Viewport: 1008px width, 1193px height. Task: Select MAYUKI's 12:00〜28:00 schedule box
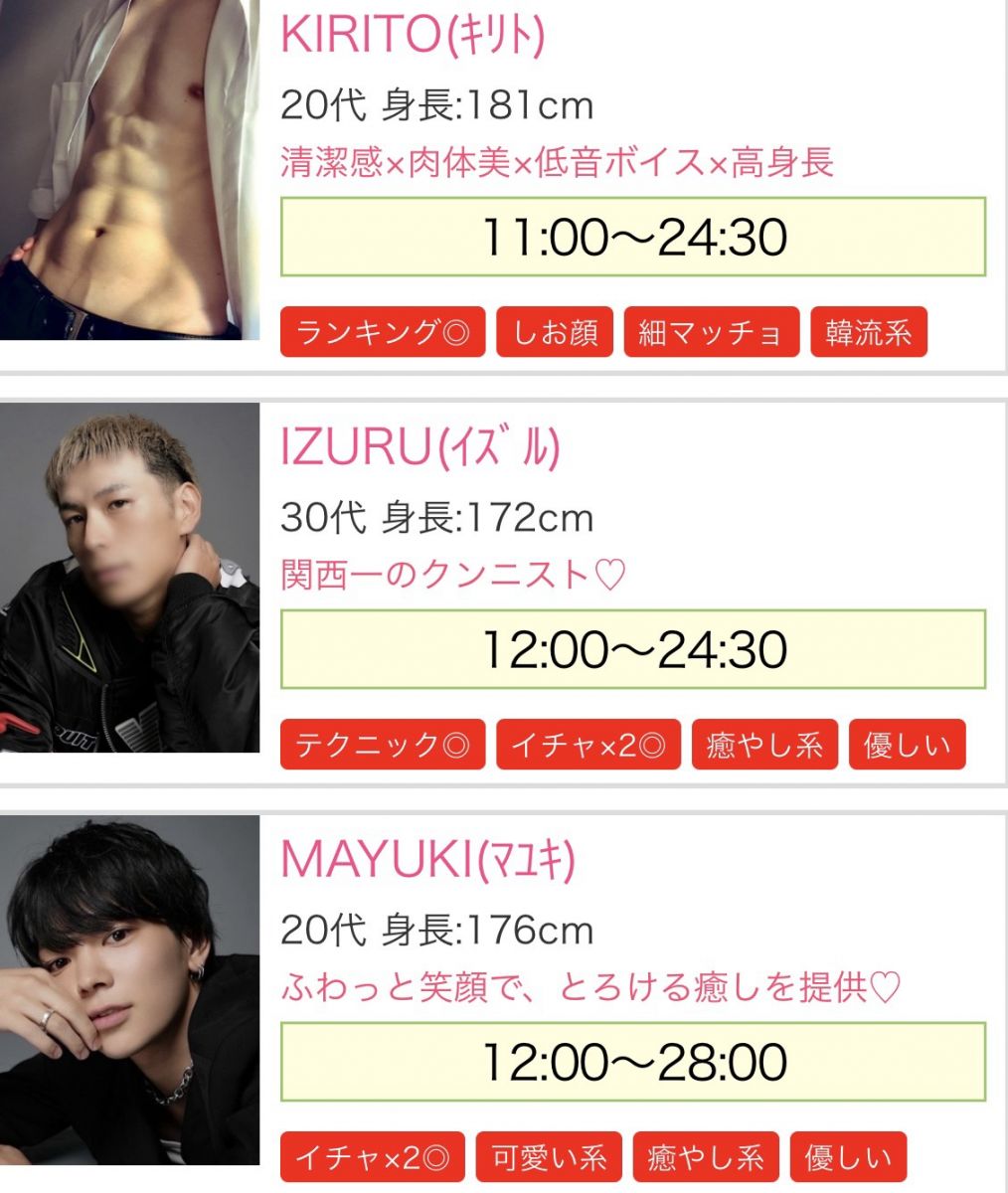pos(633,1062)
